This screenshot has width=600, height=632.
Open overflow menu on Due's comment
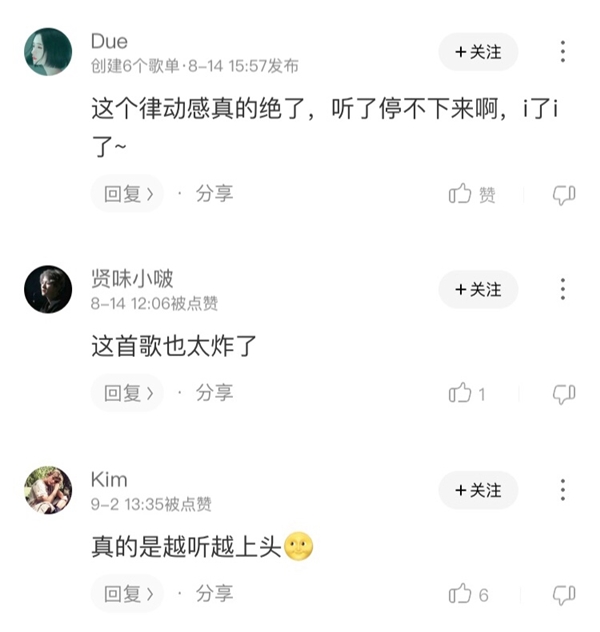click(x=563, y=52)
